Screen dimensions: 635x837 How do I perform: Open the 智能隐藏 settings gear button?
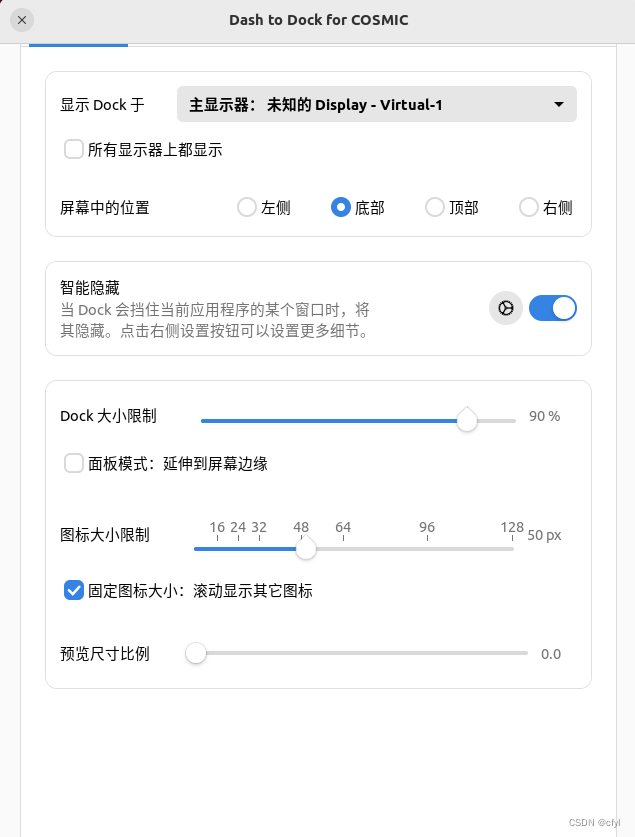(506, 309)
